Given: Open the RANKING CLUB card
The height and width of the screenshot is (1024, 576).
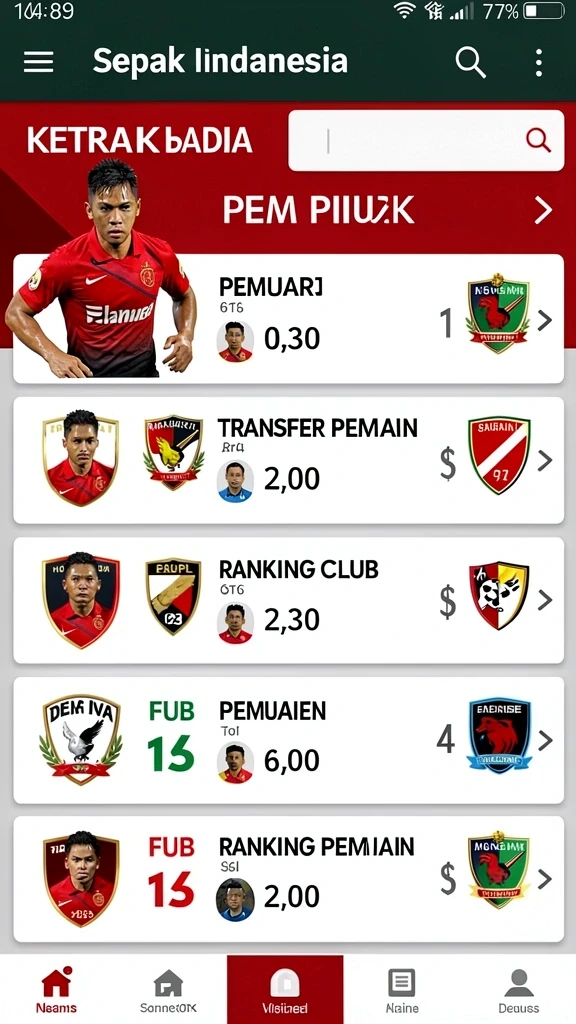Looking at the screenshot, I should coord(288,600).
